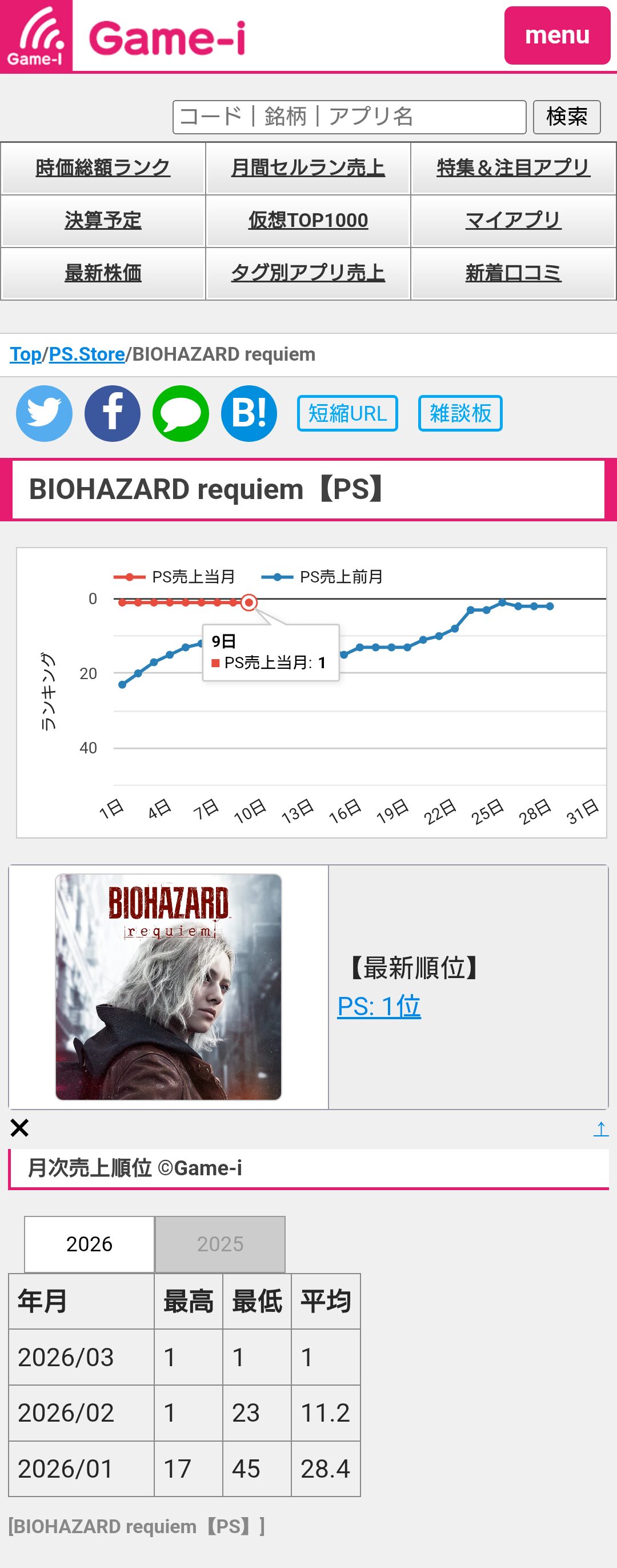Viewport: 617px width, 1568px height.
Task: Open マイアプリ page
Action: 513,220
